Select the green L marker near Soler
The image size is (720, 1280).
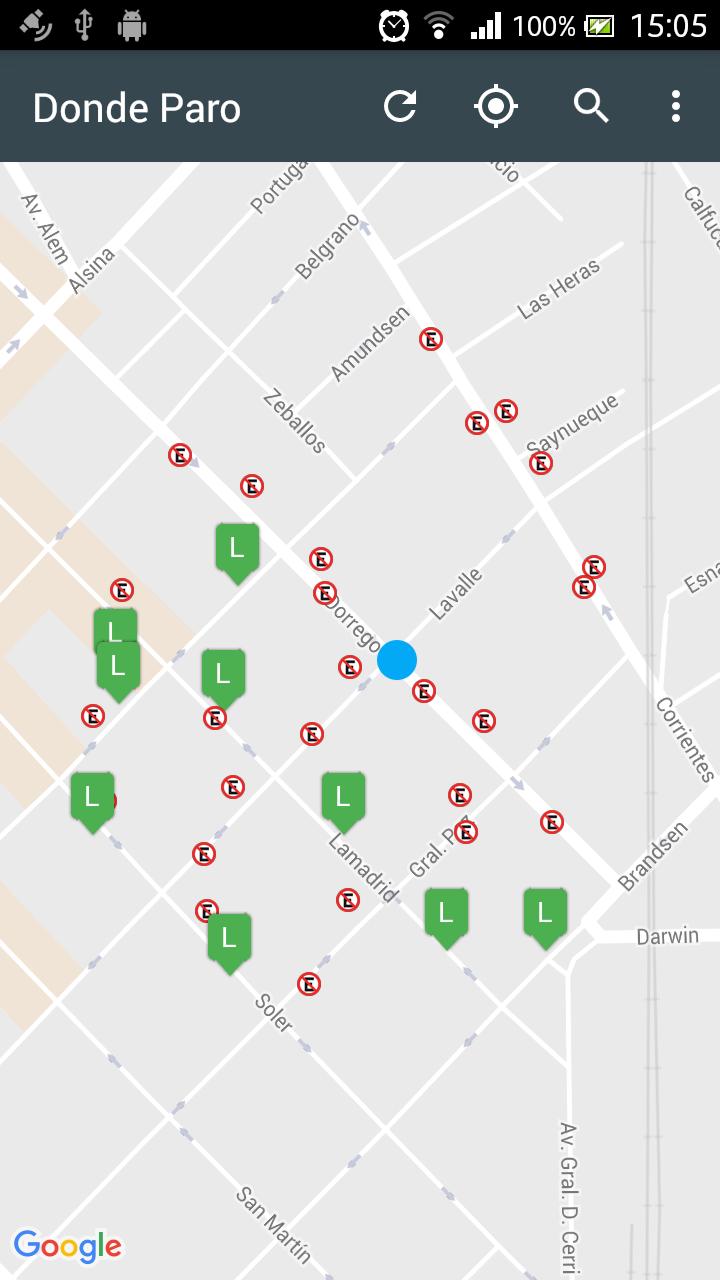click(x=229, y=939)
